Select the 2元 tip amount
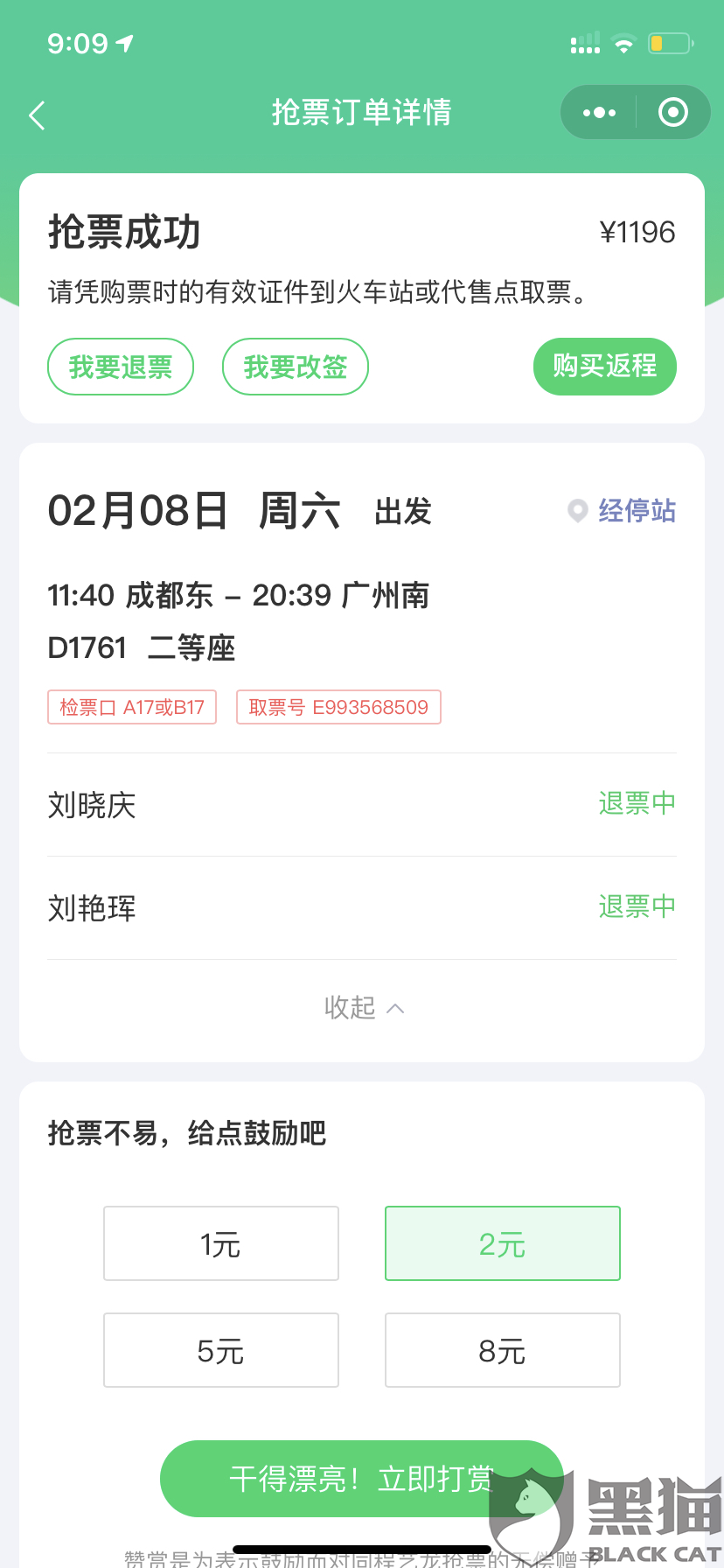The height and width of the screenshot is (1568, 724). (x=503, y=1243)
